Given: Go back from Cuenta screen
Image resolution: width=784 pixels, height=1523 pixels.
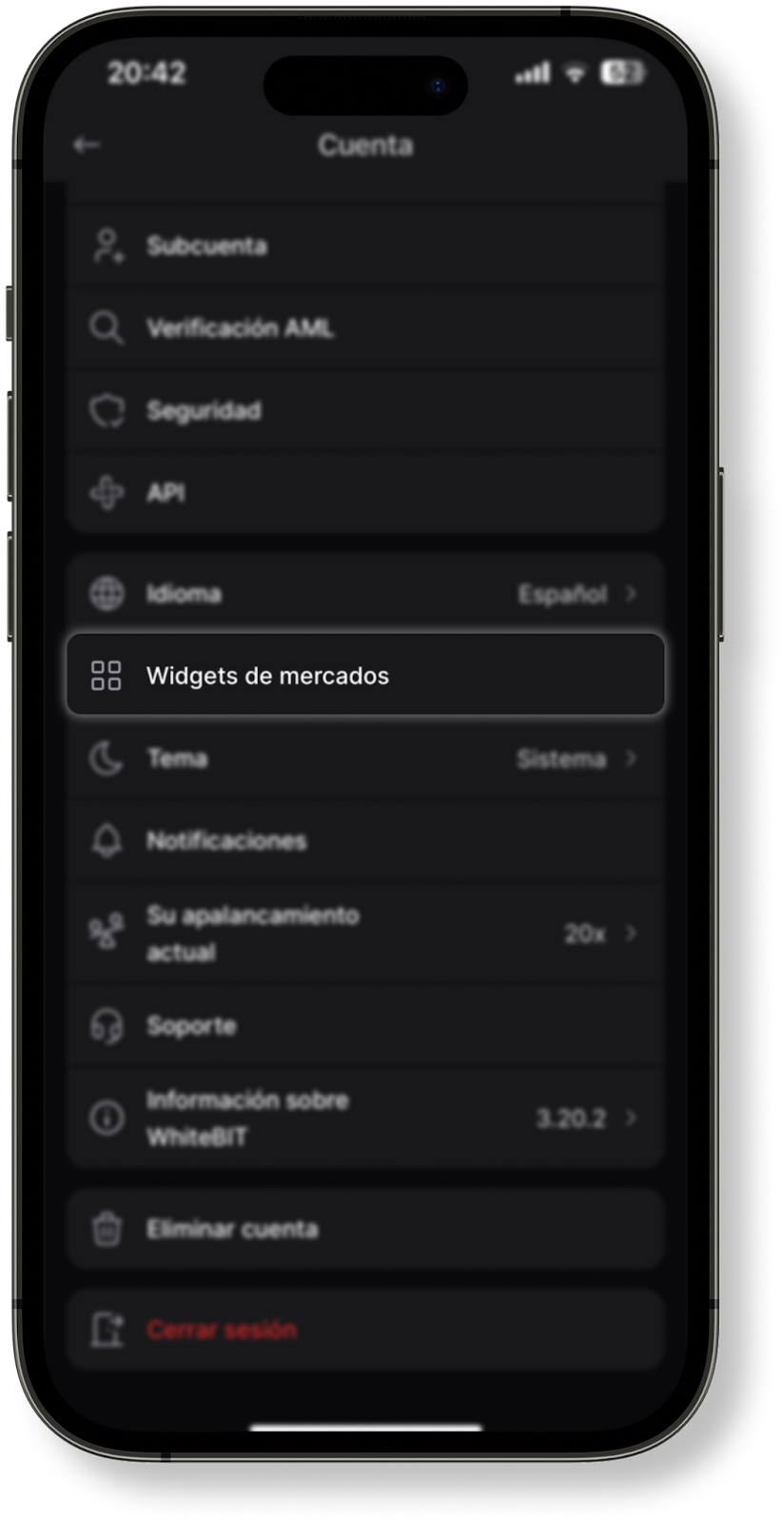Looking at the screenshot, I should pyautogui.click(x=88, y=145).
